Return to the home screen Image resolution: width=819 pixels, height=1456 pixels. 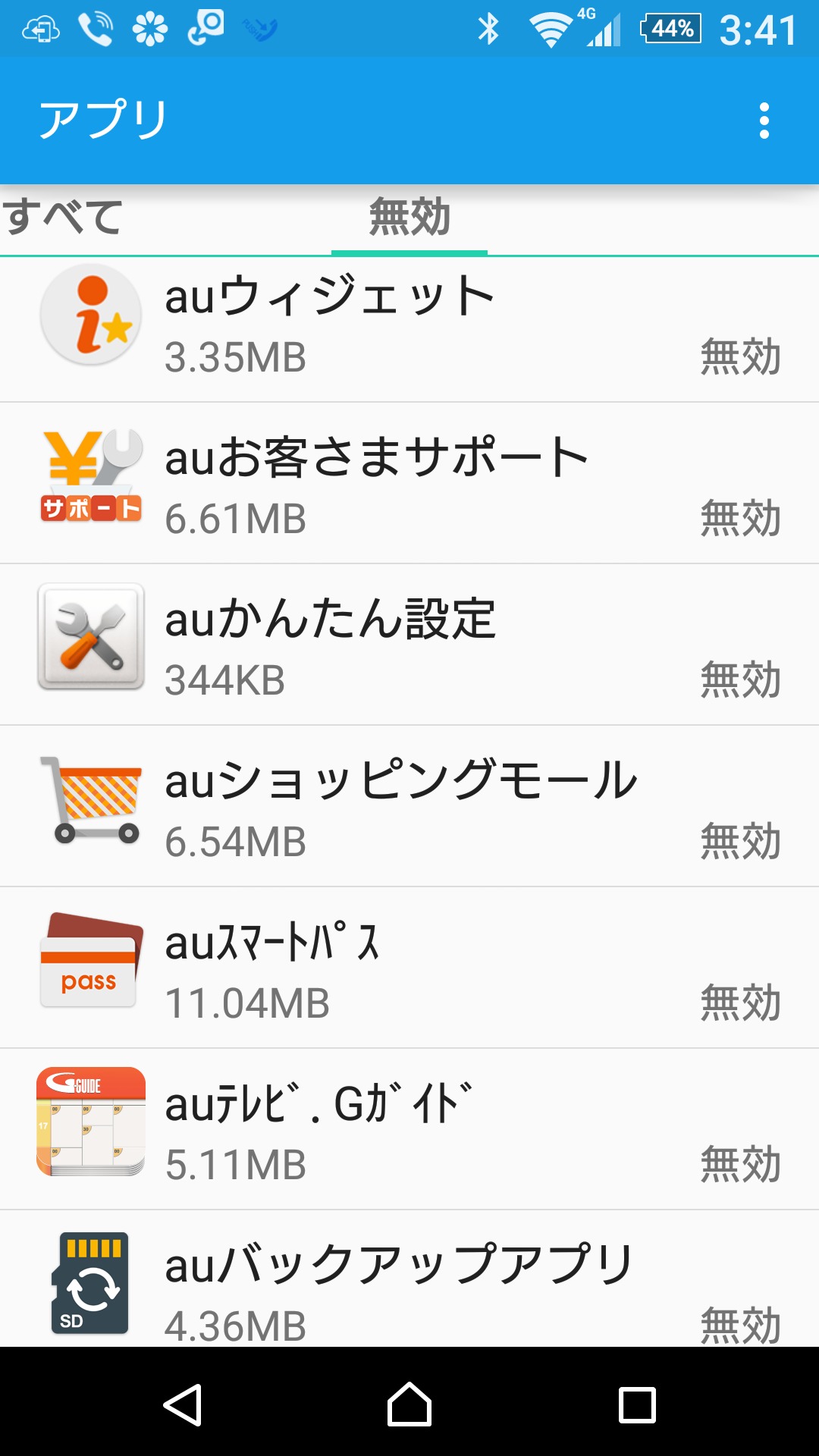click(x=409, y=1404)
